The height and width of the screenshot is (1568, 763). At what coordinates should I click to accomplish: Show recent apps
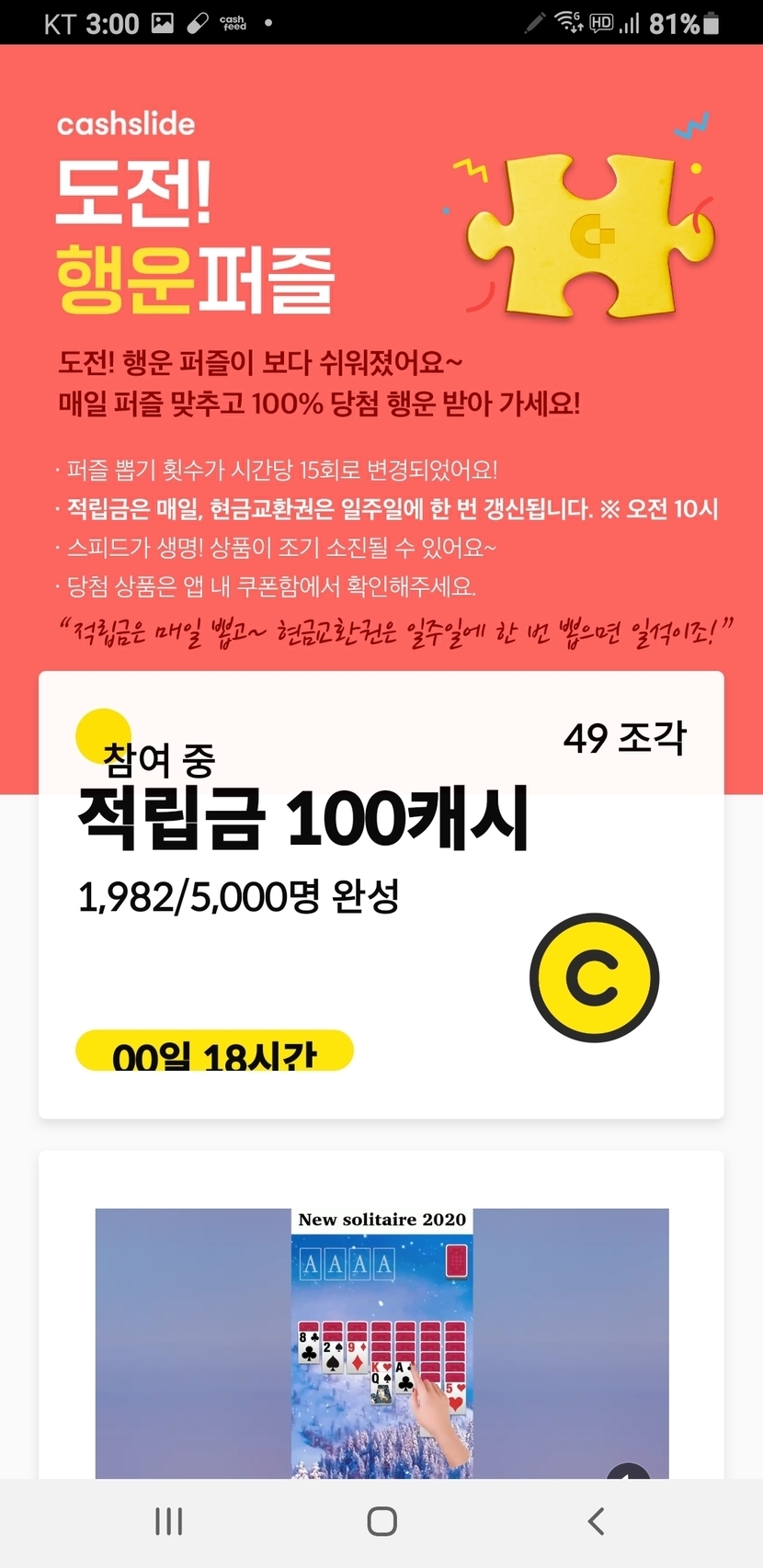point(169,1521)
